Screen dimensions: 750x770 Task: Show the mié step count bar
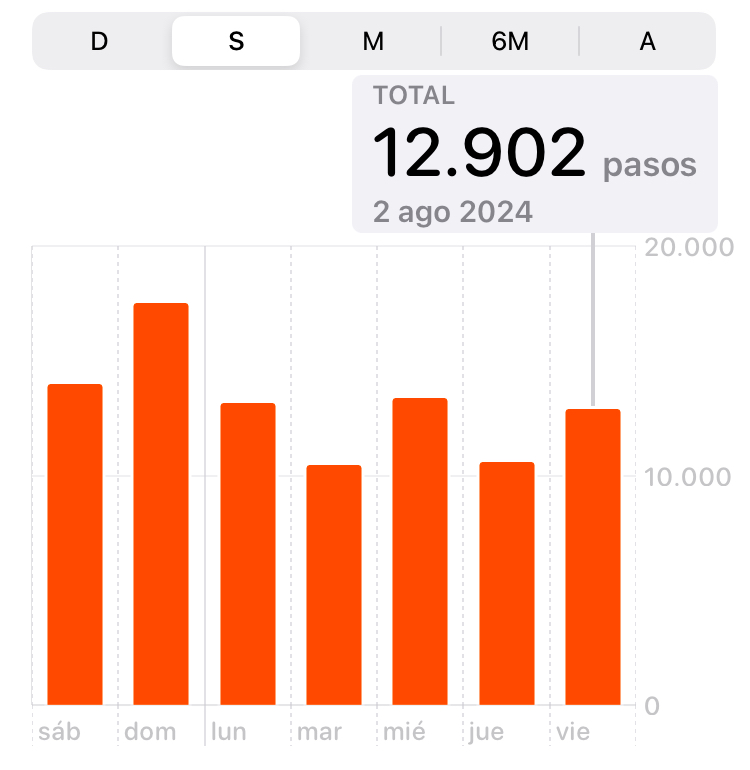tap(420, 552)
